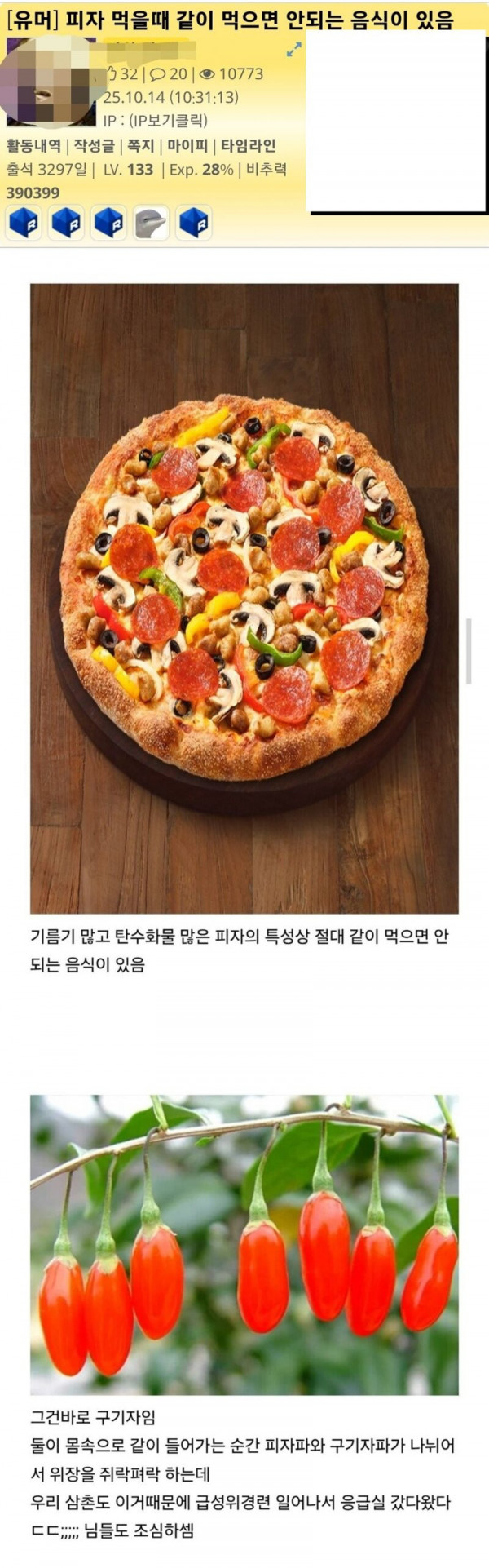Tap the blue expand arrows icon
Viewport: 489px width, 1568px height.
(x=293, y=51)
